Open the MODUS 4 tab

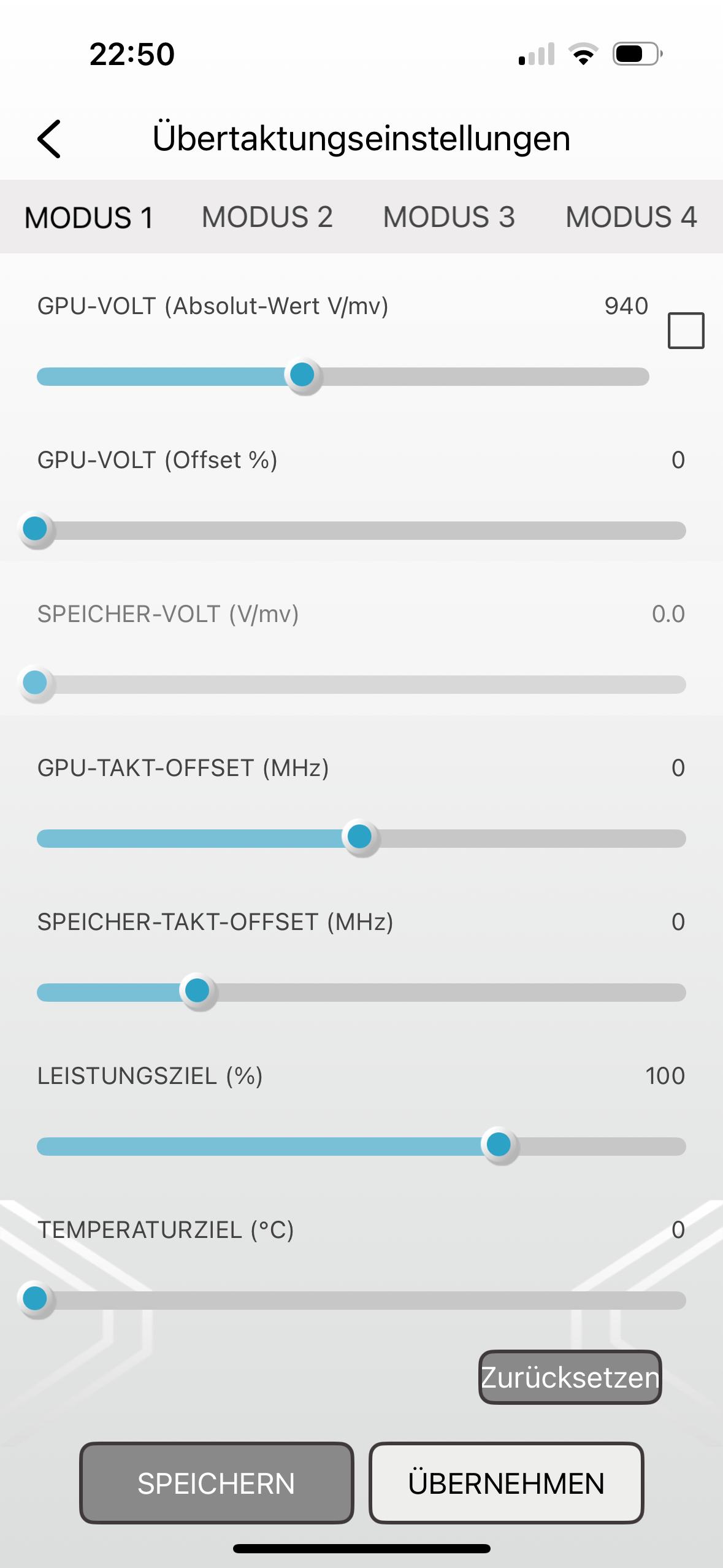[631, 218]
